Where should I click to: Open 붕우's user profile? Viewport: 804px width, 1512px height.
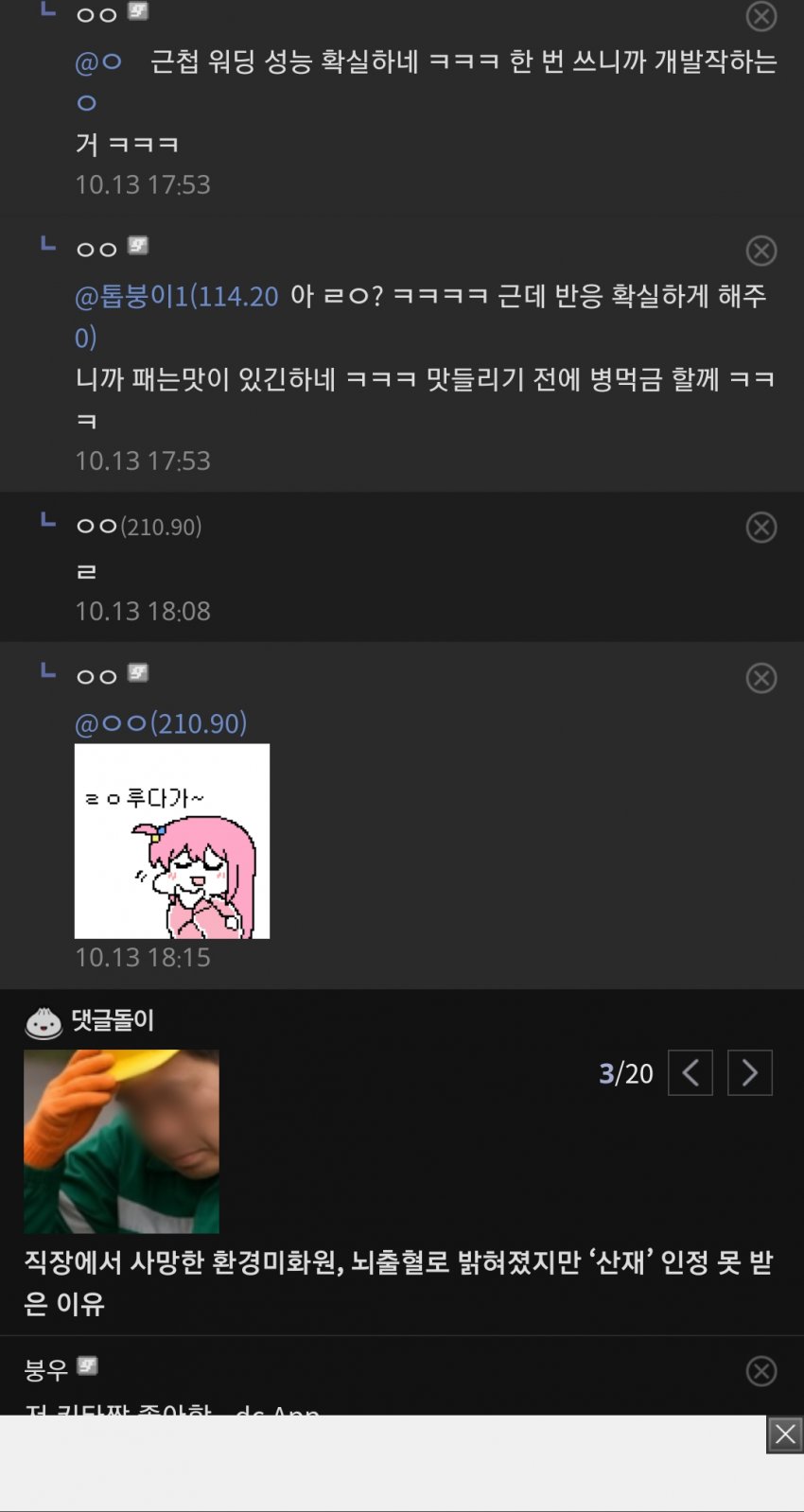tap(46, 1368)
